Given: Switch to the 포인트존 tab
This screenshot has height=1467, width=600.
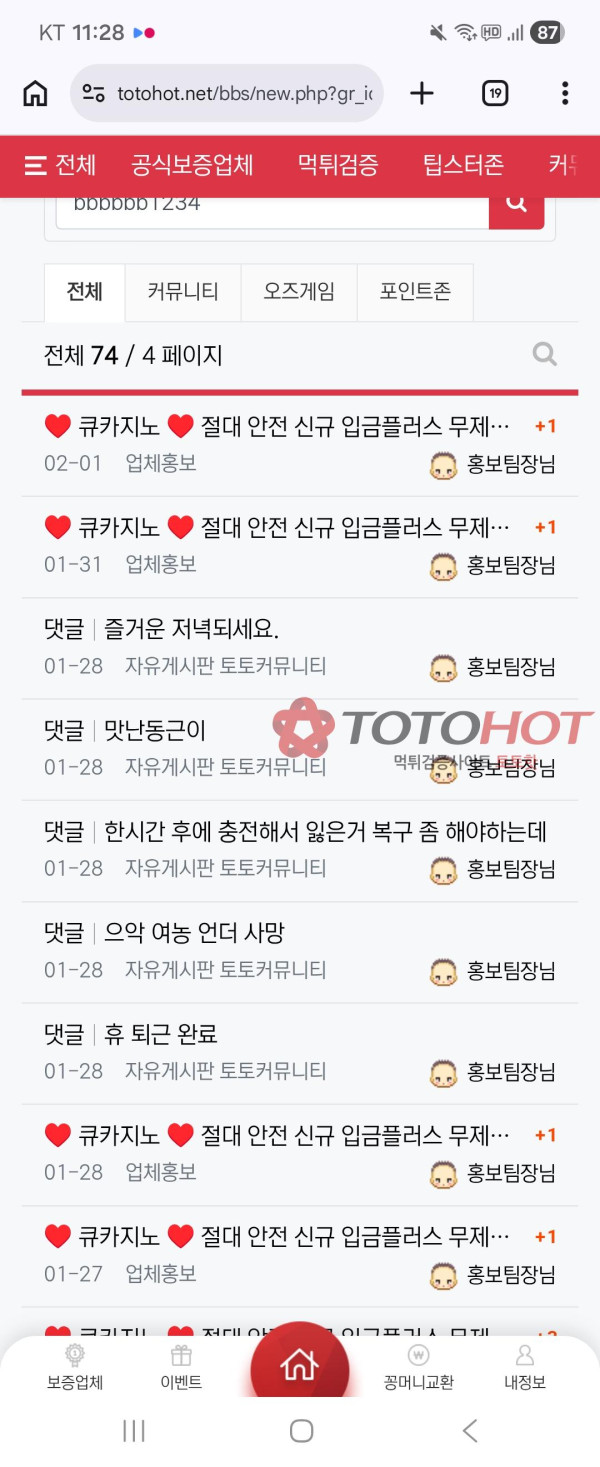Looking at the screenshot, I should [415, 292].
